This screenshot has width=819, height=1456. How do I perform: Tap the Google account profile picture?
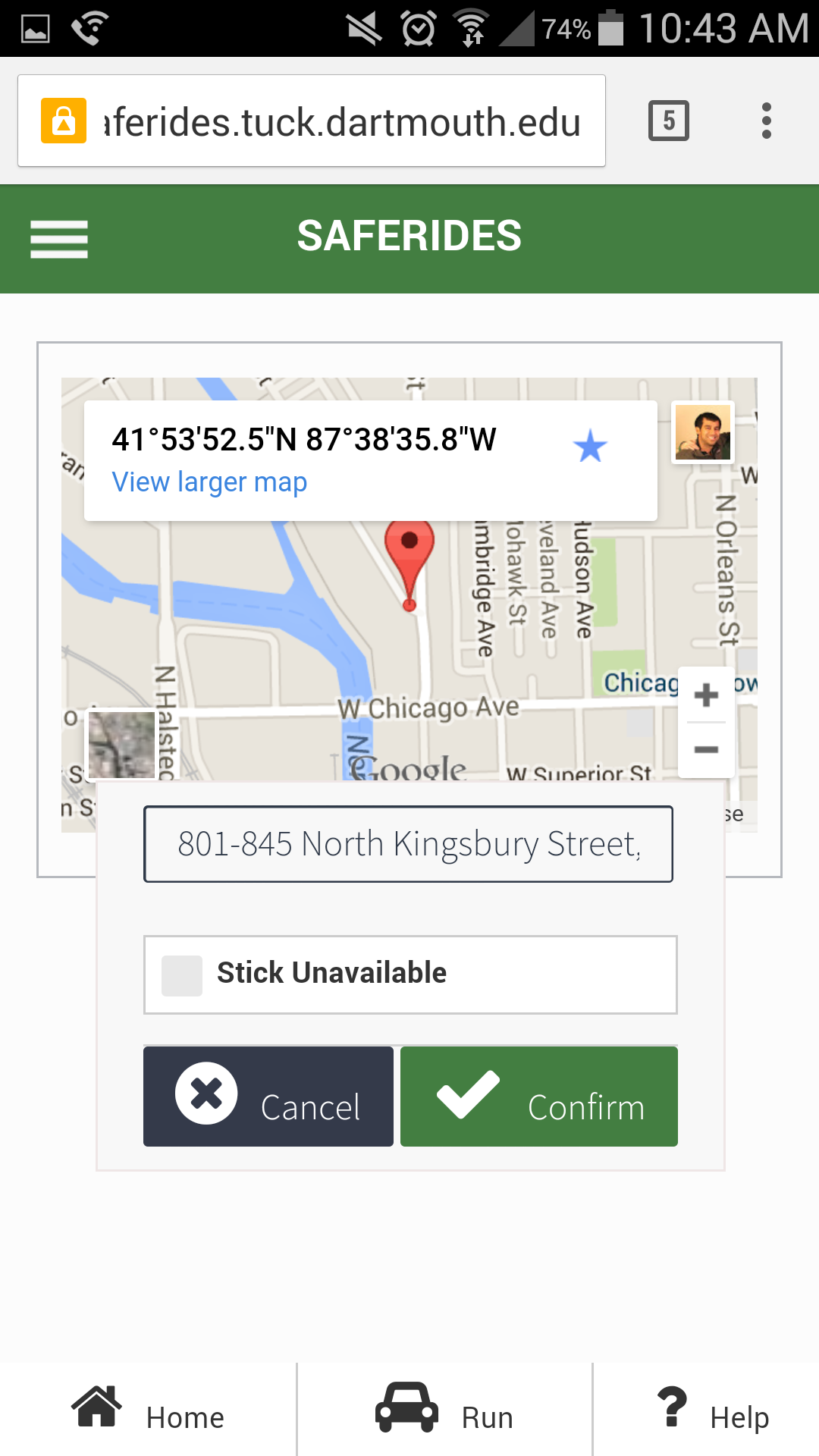pyautogui.click(x=703, y=432)
